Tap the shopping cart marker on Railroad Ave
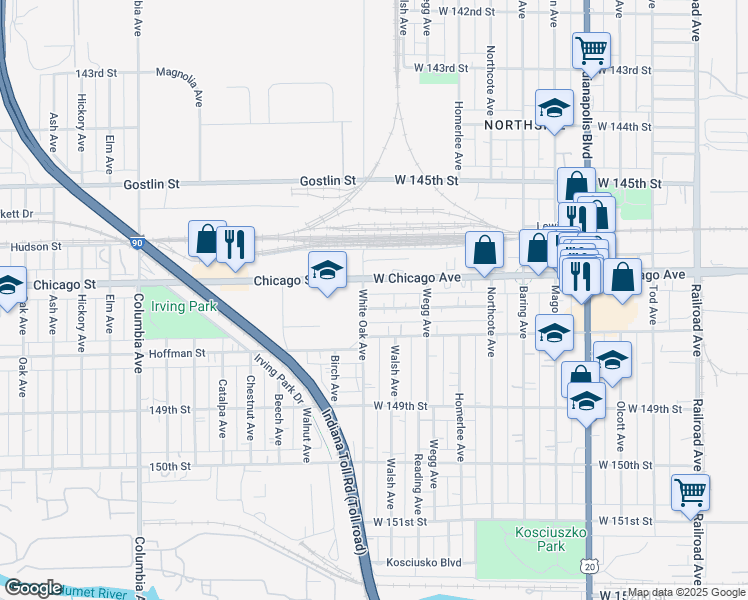This screenshot has width=748, height=600. [x=690, y=493]
